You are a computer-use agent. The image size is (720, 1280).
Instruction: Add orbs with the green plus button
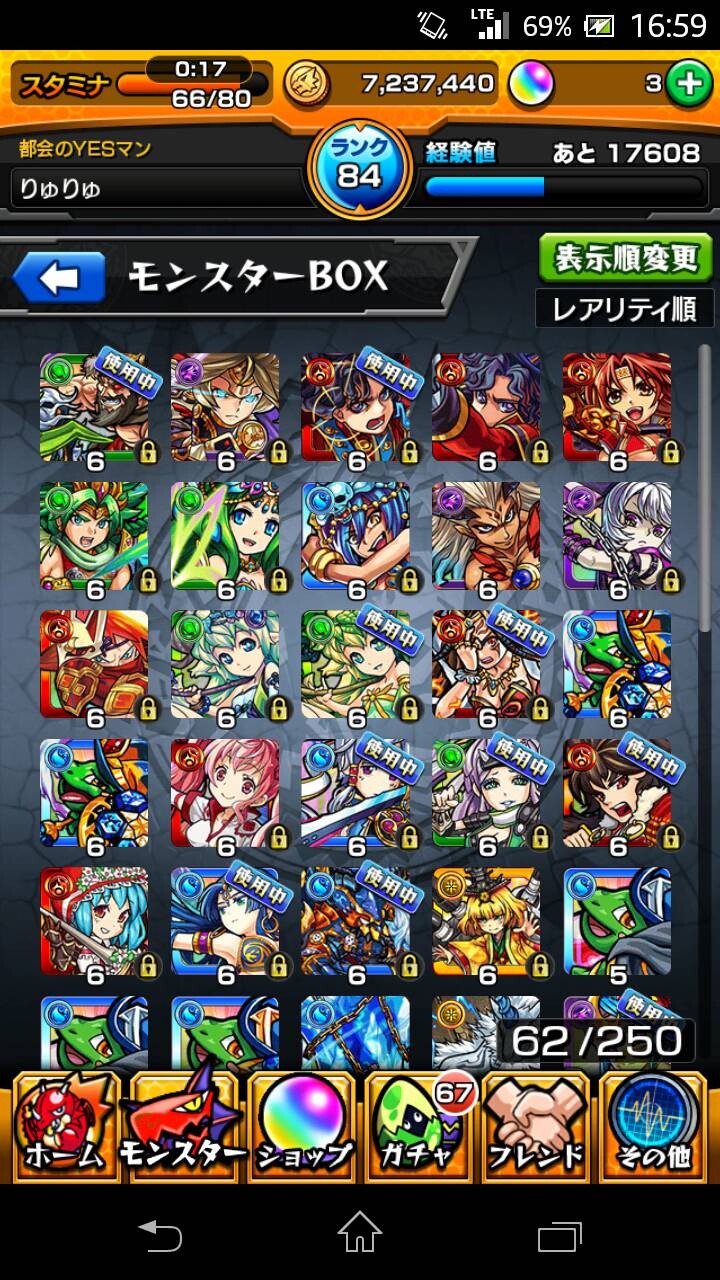click(688, 85)
